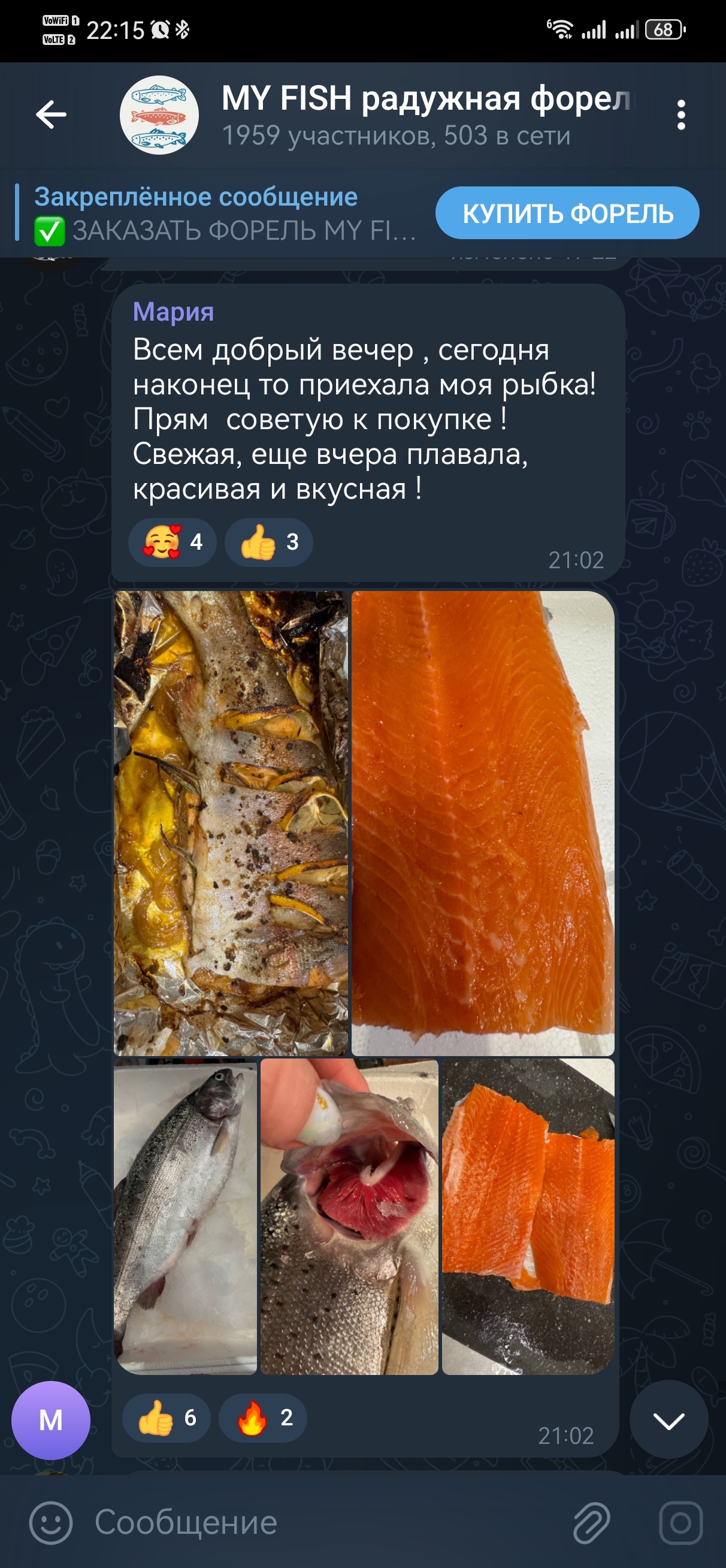Open the two fillets on dark tray photo

(528, 1216)
